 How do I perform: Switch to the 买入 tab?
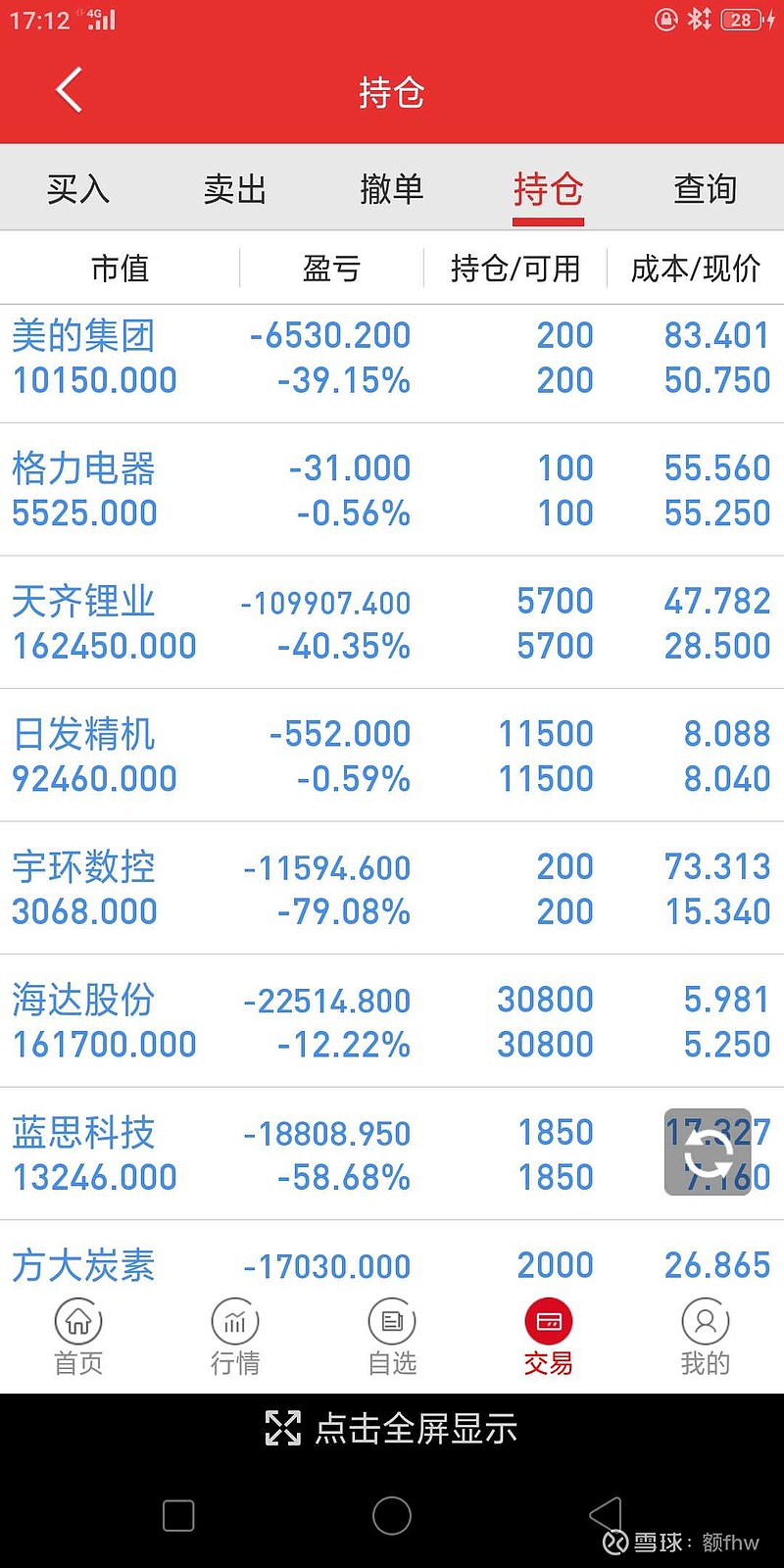[78, 188]
